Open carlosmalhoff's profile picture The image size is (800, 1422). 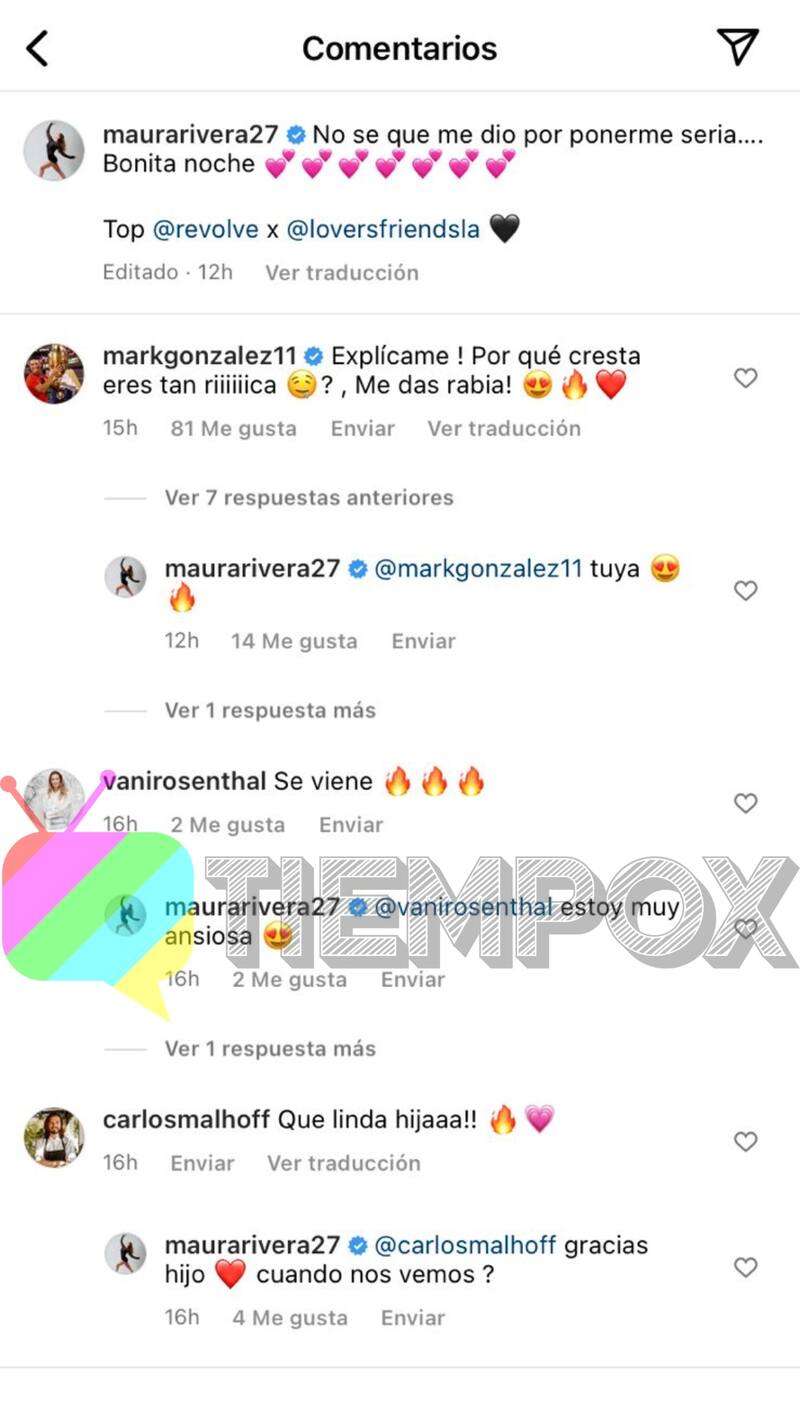coord(54,1137)
